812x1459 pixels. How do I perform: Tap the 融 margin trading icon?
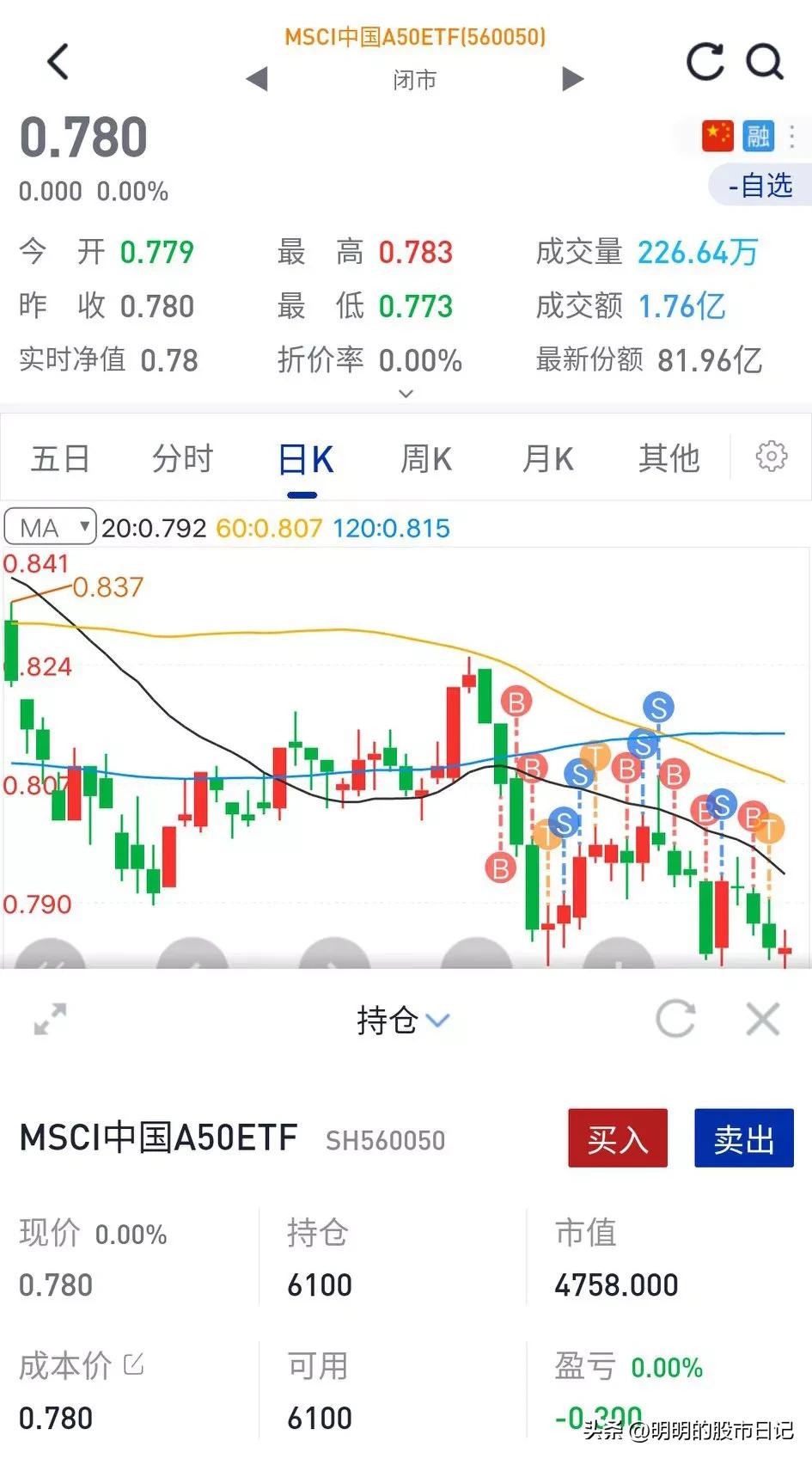tap(757, 136)
